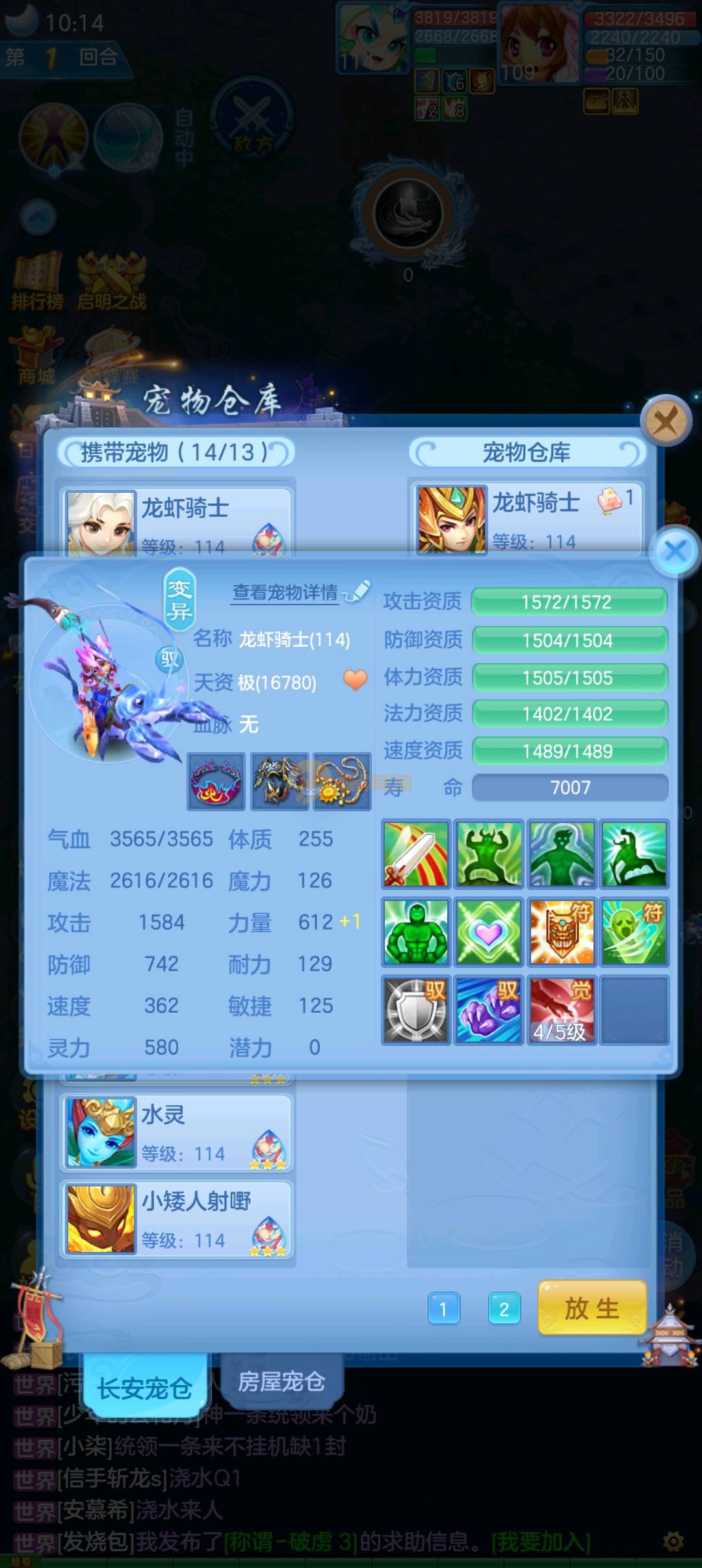Open the chat settings gear
Image resolution: width=702 pixels, height=1568 pixels.
[673, 1541]
